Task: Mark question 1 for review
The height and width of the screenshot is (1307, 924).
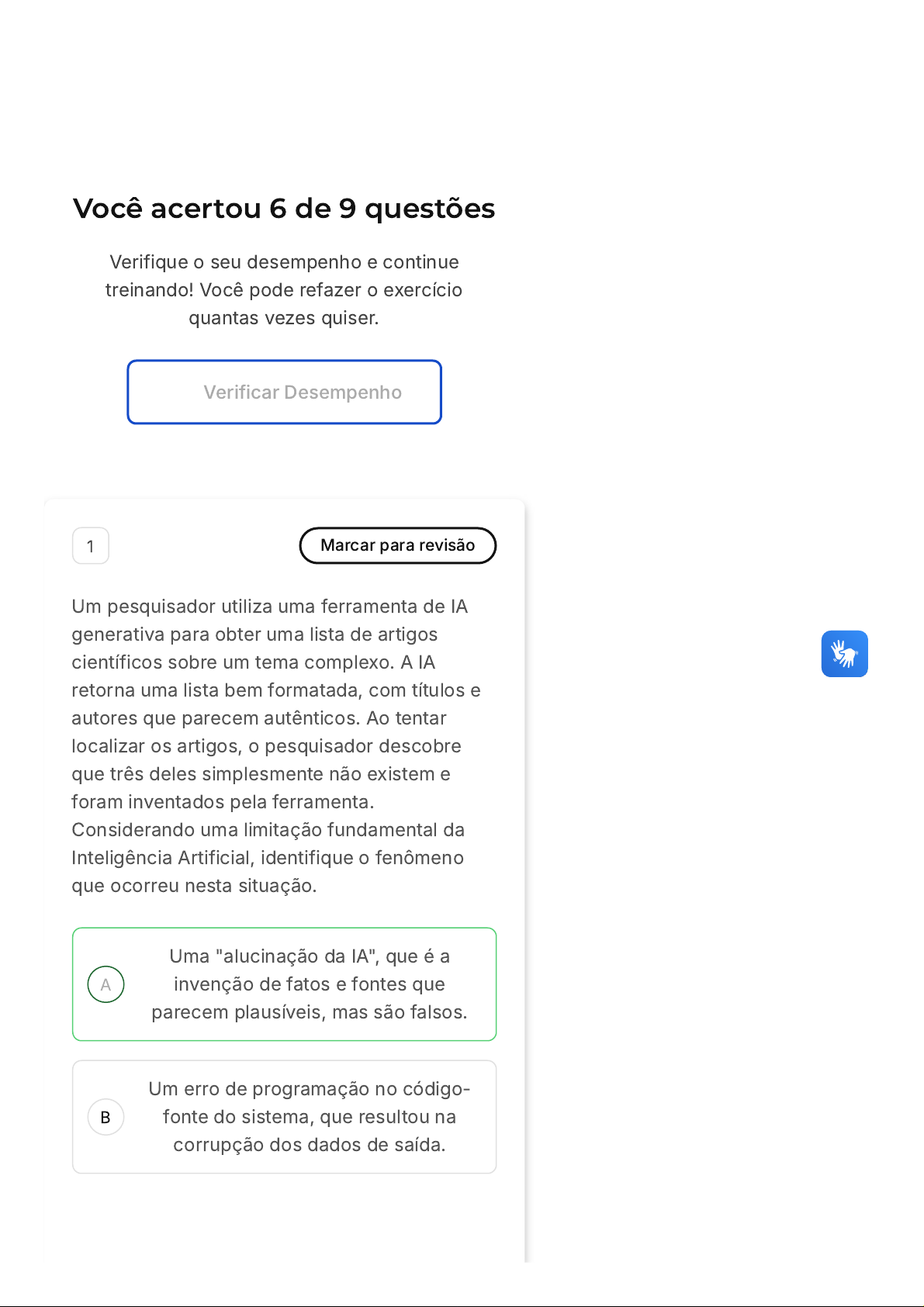Action: click(397, 545)
